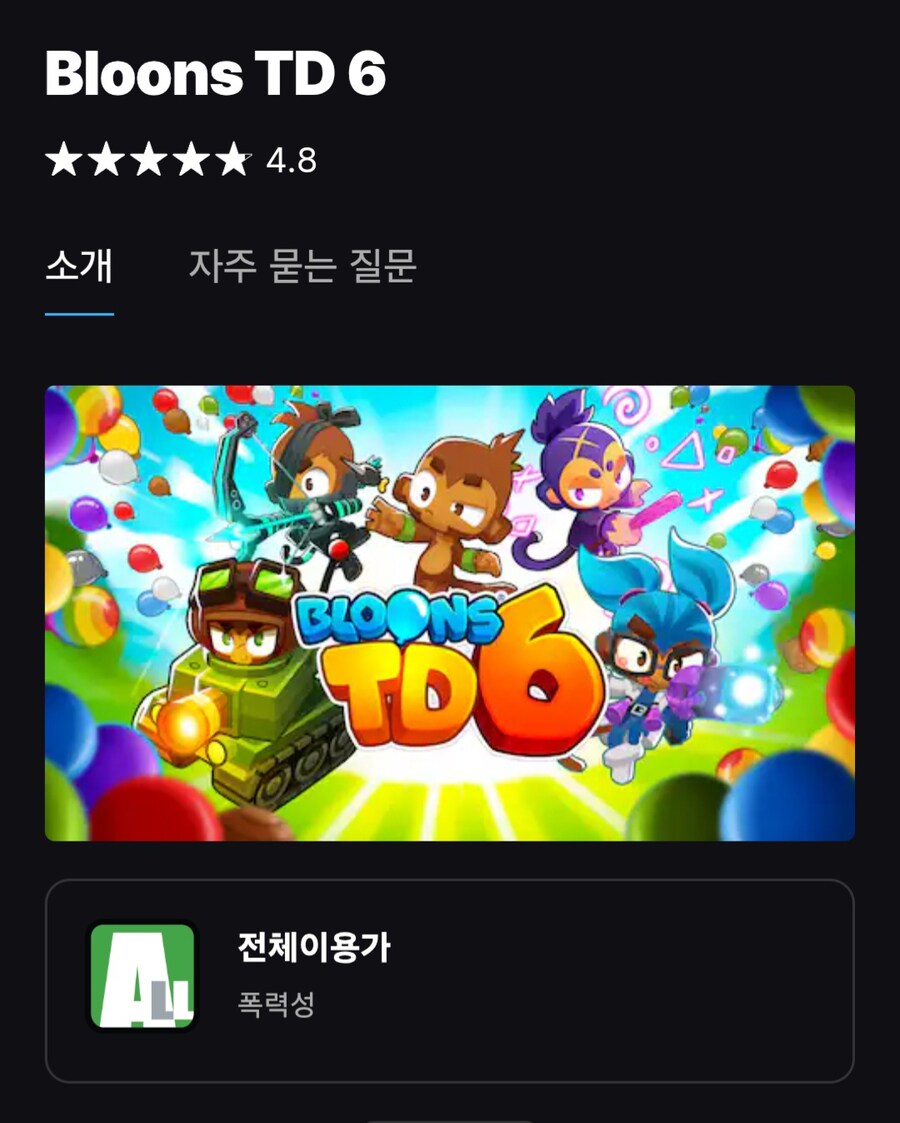Switch to the 자주 묻는 질문 tab
This screenshot has width=900, height=1123.
click(x=302, y=267)
